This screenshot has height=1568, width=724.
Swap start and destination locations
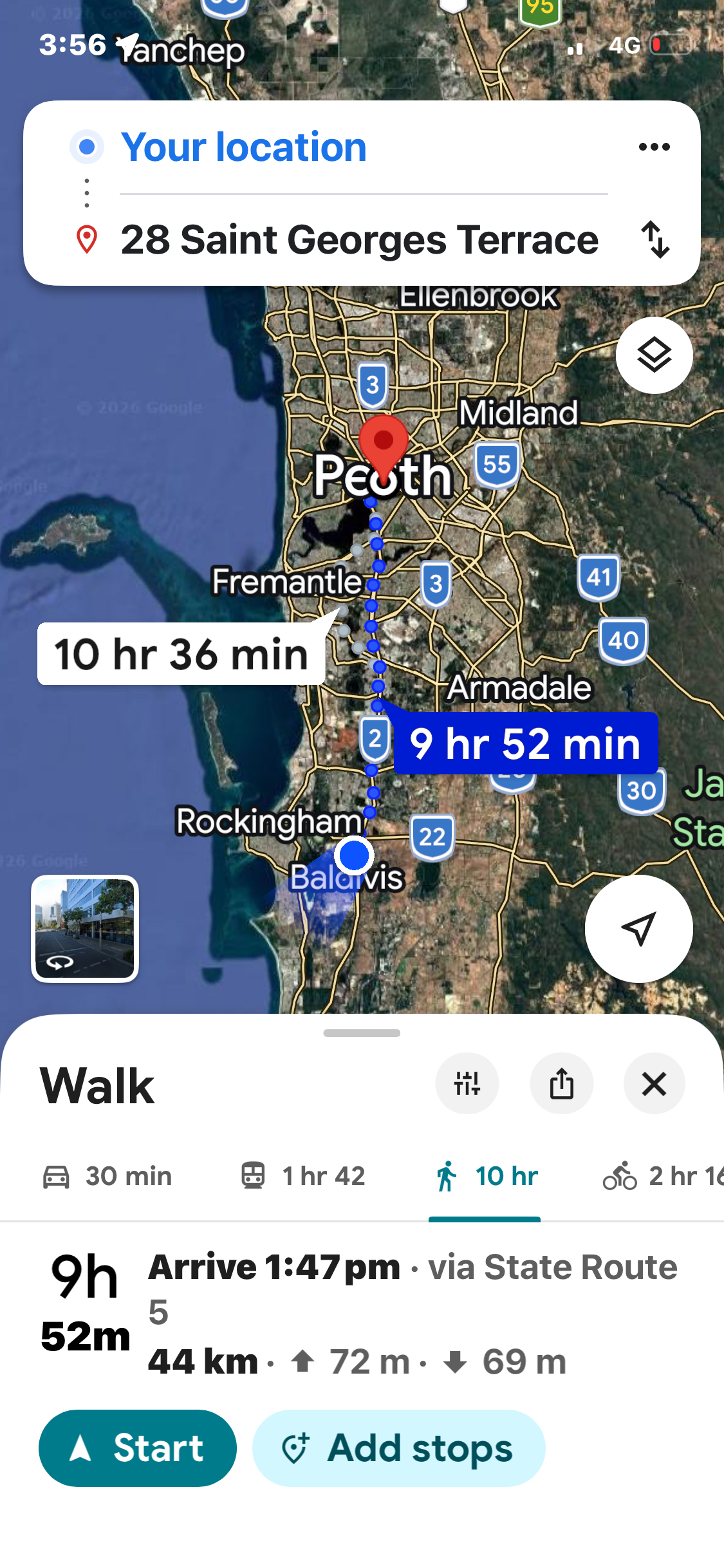click(x=655, y=239)
